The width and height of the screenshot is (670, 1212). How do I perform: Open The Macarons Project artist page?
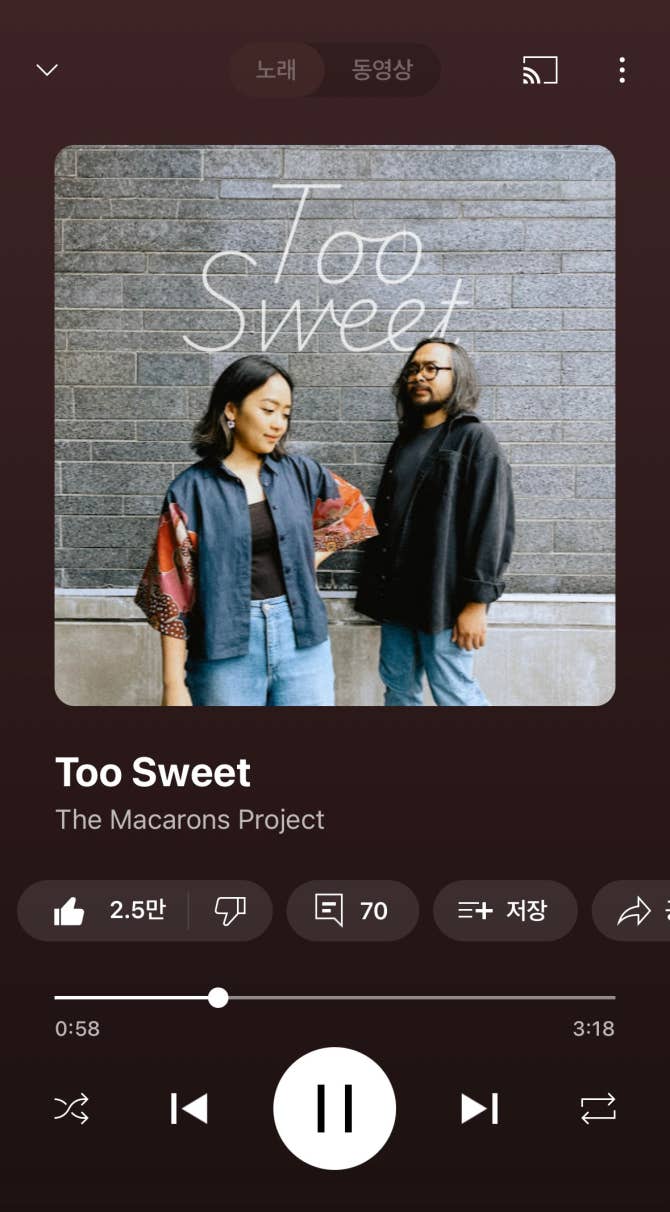[x=190, y=819]
